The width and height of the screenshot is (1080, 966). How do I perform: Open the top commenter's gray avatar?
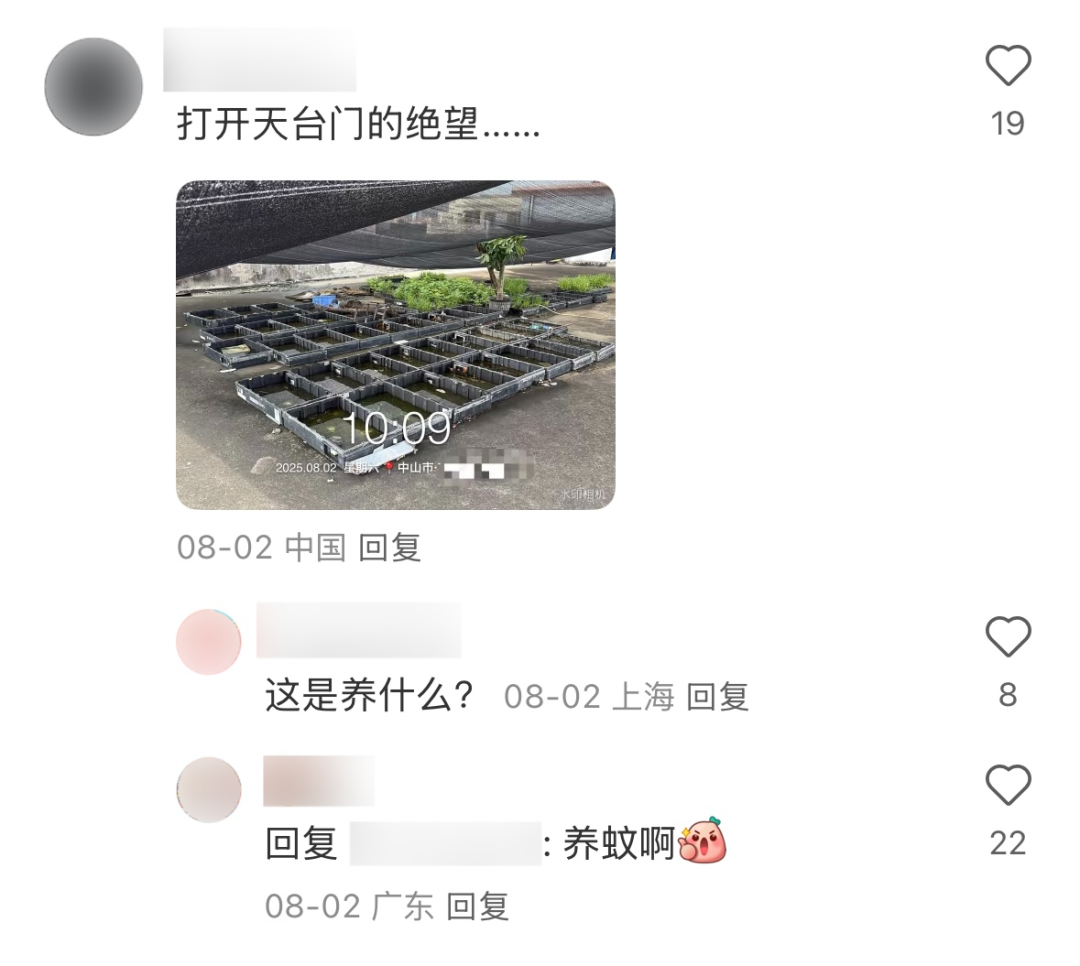point(93,87)
